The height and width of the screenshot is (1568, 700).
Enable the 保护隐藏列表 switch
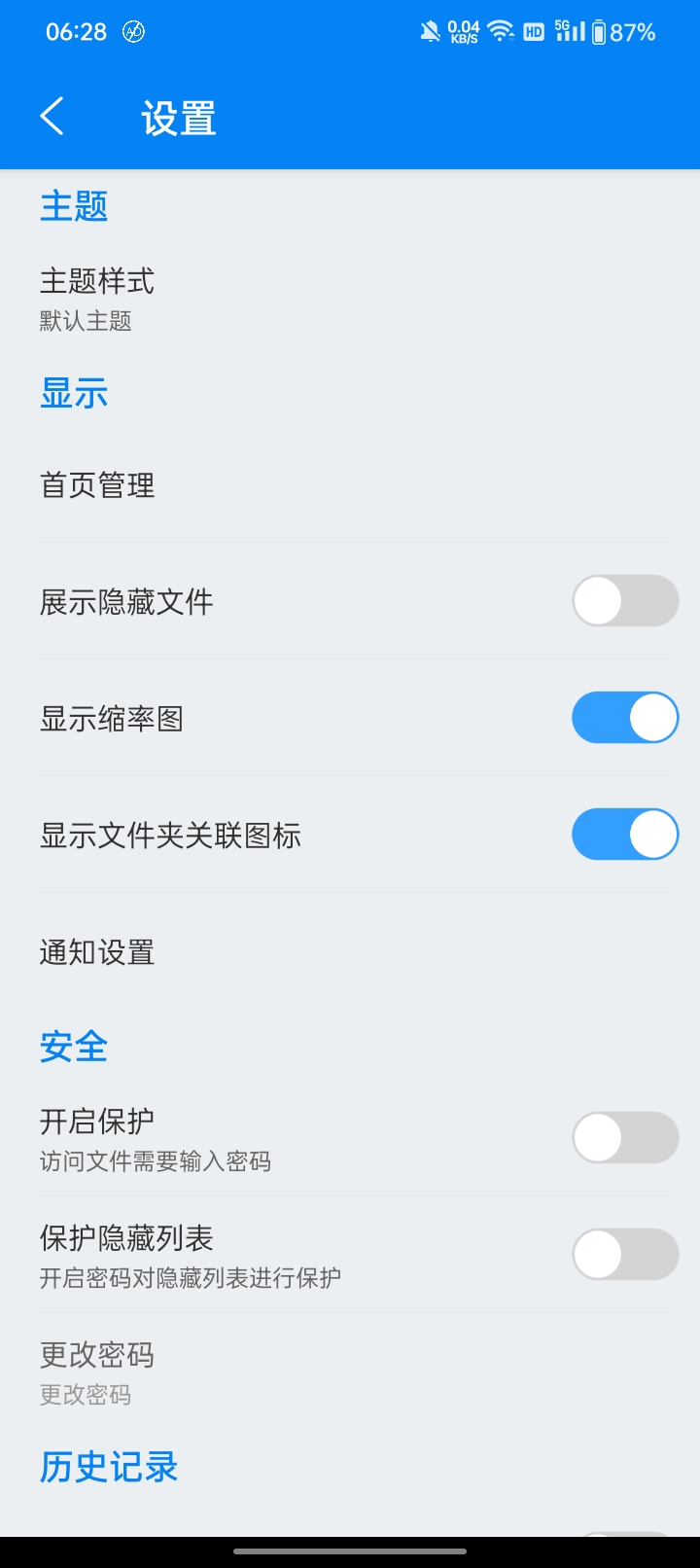[x=625, y=1255]
